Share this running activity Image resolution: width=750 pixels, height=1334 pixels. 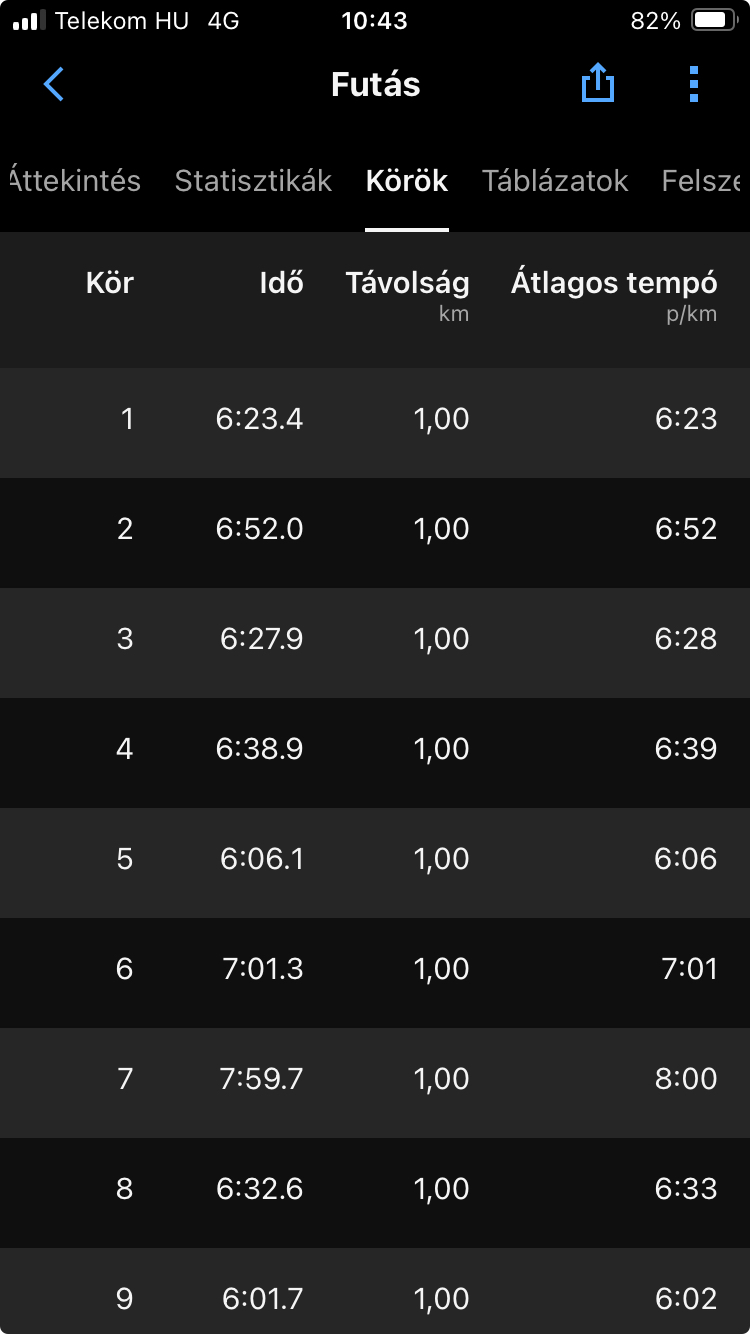coord(597,84)
